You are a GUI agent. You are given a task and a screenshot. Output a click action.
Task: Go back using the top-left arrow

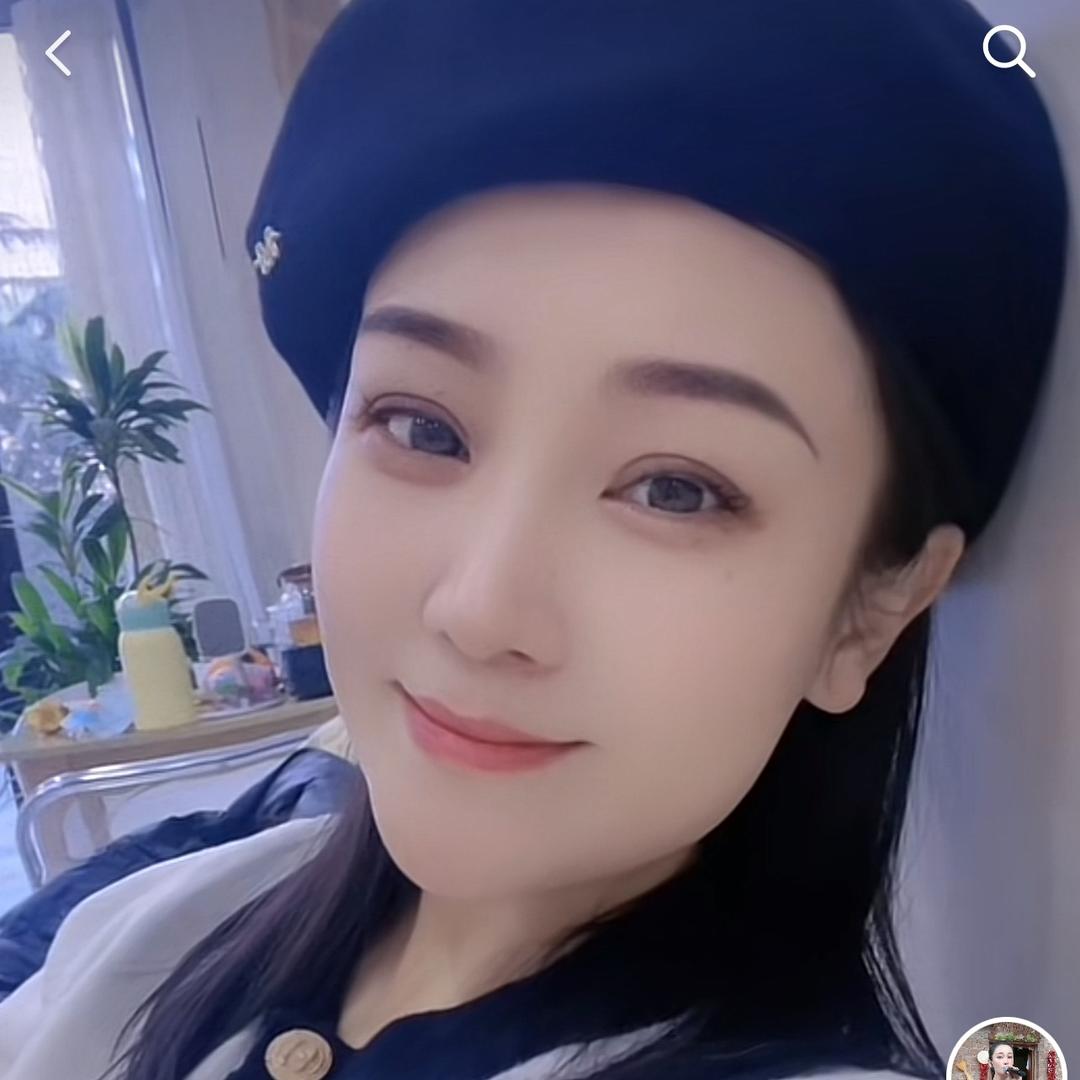(58, 53)
